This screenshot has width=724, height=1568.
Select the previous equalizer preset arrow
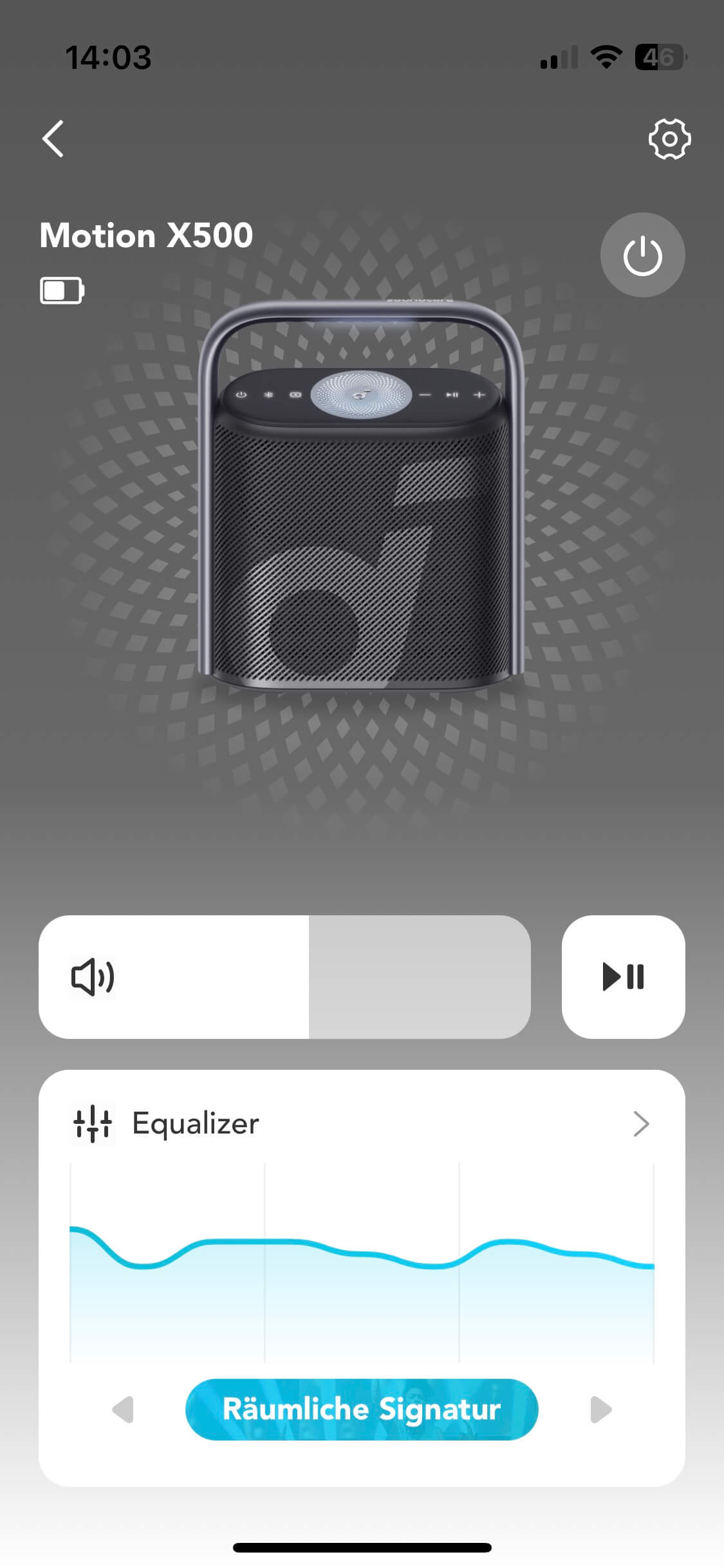pyautogui.click(x=123, y=1409)
